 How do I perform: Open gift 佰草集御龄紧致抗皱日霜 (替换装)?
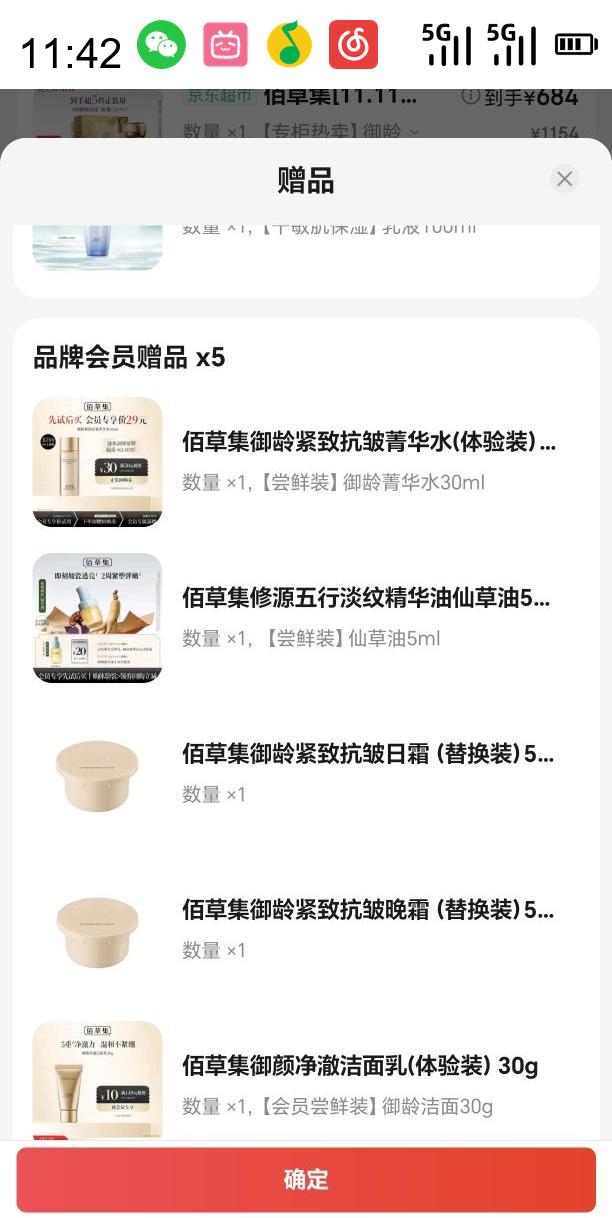click(x=367, y=754)
